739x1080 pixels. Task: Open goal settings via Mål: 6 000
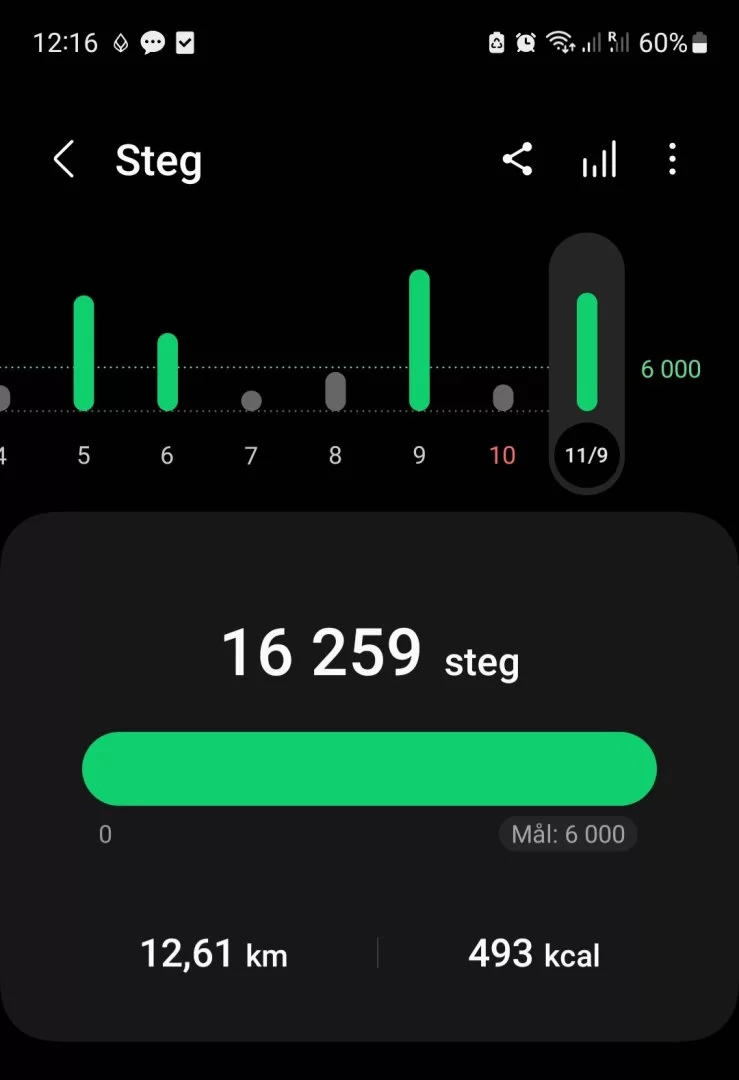point(568,834)
